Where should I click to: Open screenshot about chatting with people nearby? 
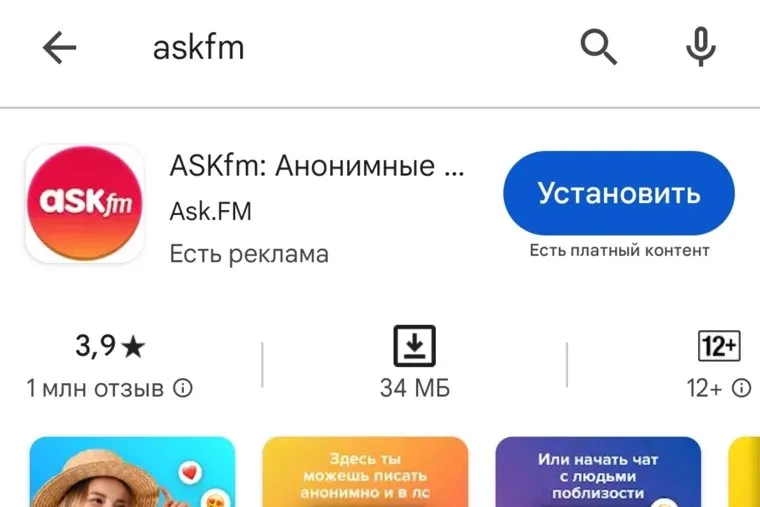598,472
